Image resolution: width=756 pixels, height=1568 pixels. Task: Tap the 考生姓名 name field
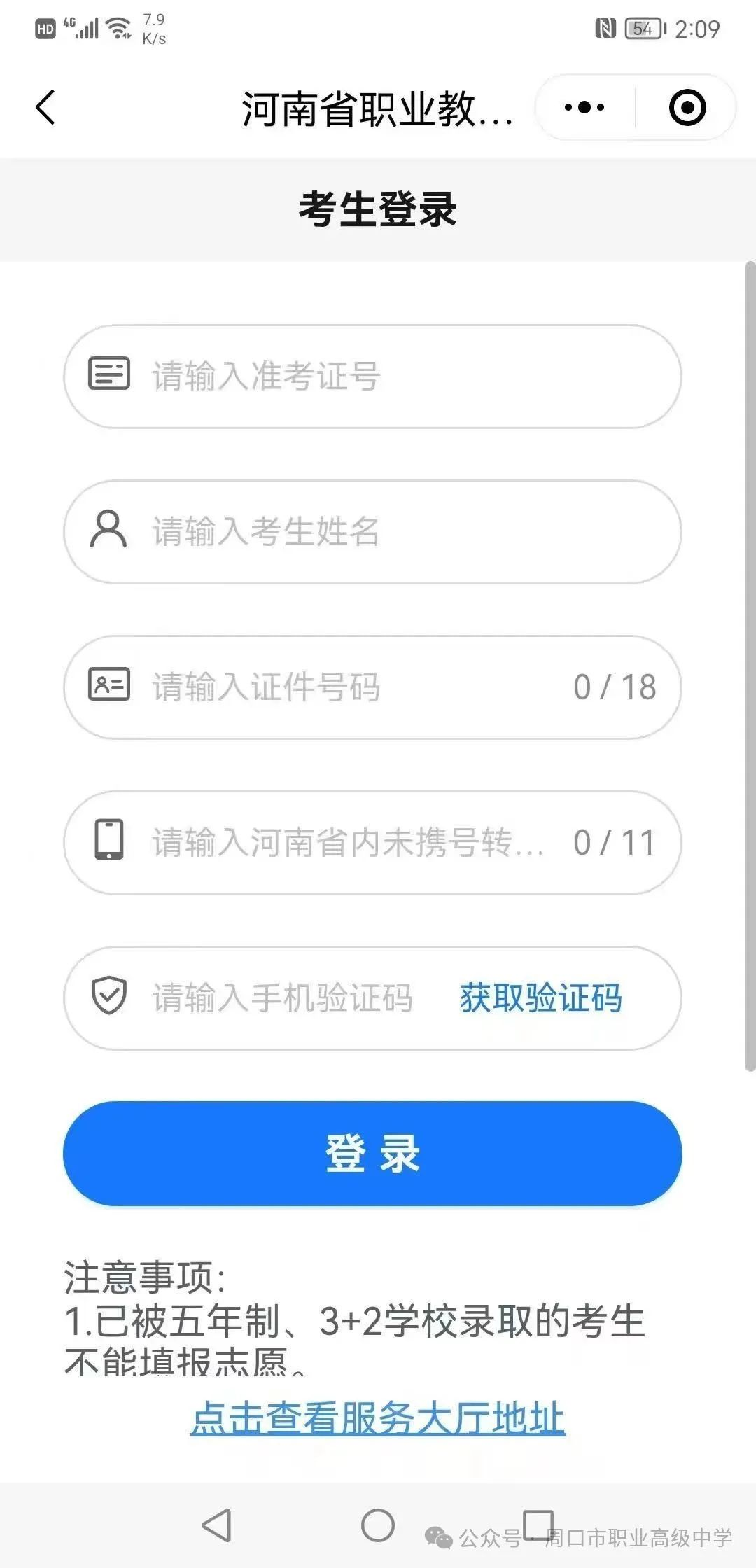[x=392, y=531]
